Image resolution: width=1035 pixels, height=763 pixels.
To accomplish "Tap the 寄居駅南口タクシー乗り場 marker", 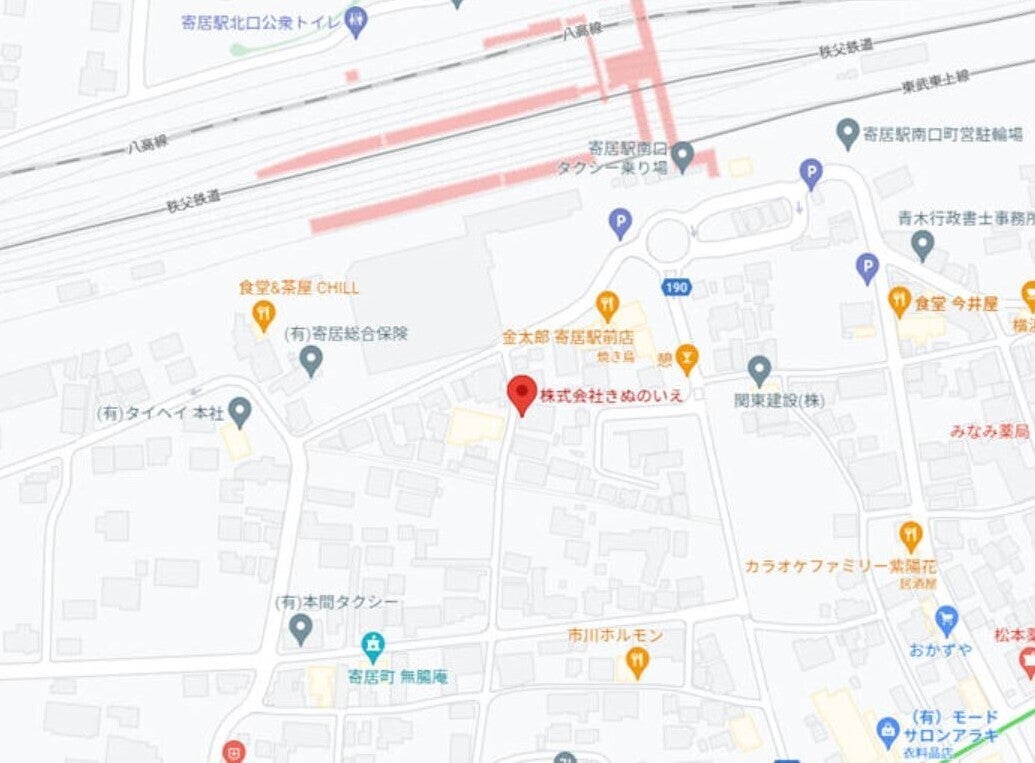I will click(x=683, y=156).
